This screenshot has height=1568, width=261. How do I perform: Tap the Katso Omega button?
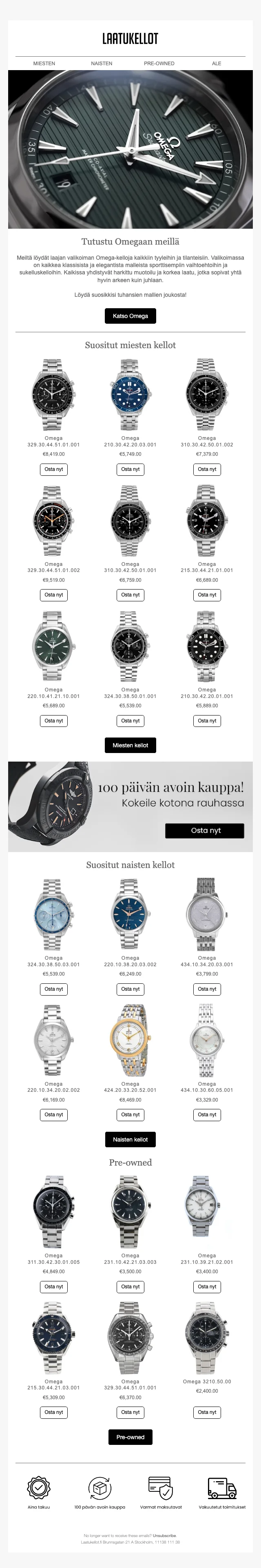(x=130, y=316)
